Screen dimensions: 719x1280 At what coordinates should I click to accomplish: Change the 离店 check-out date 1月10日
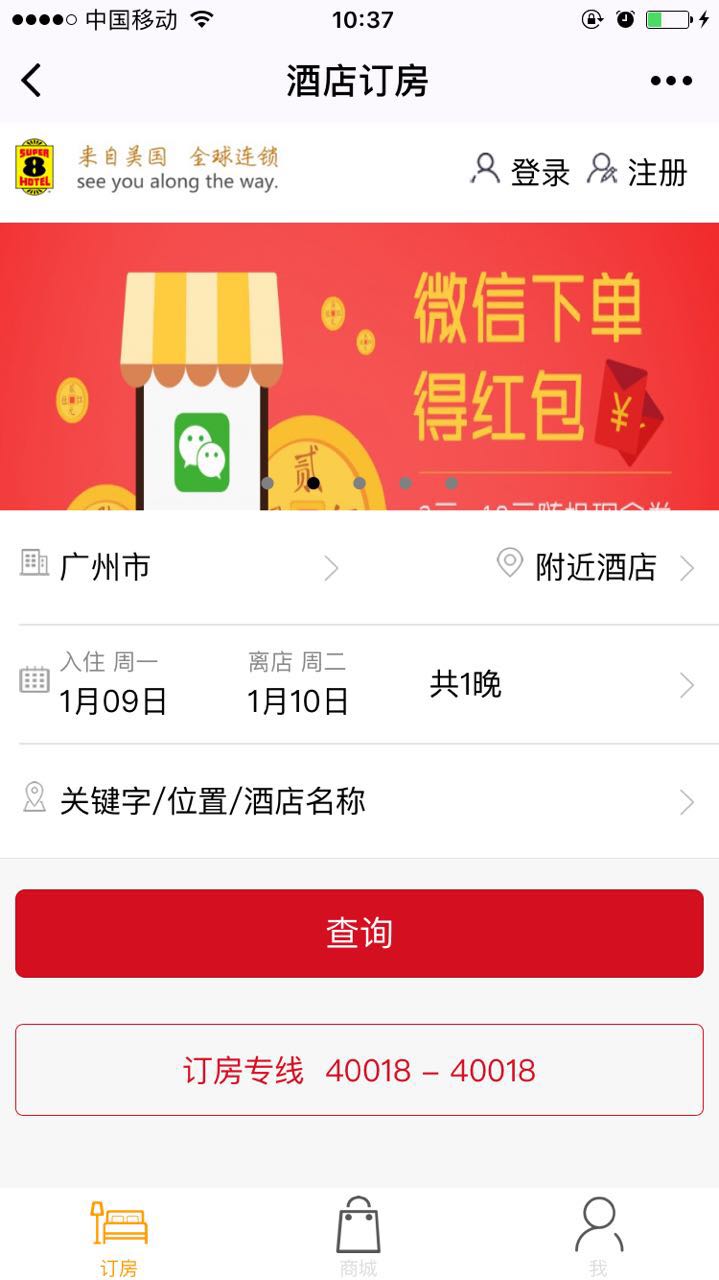coord(297,686)
